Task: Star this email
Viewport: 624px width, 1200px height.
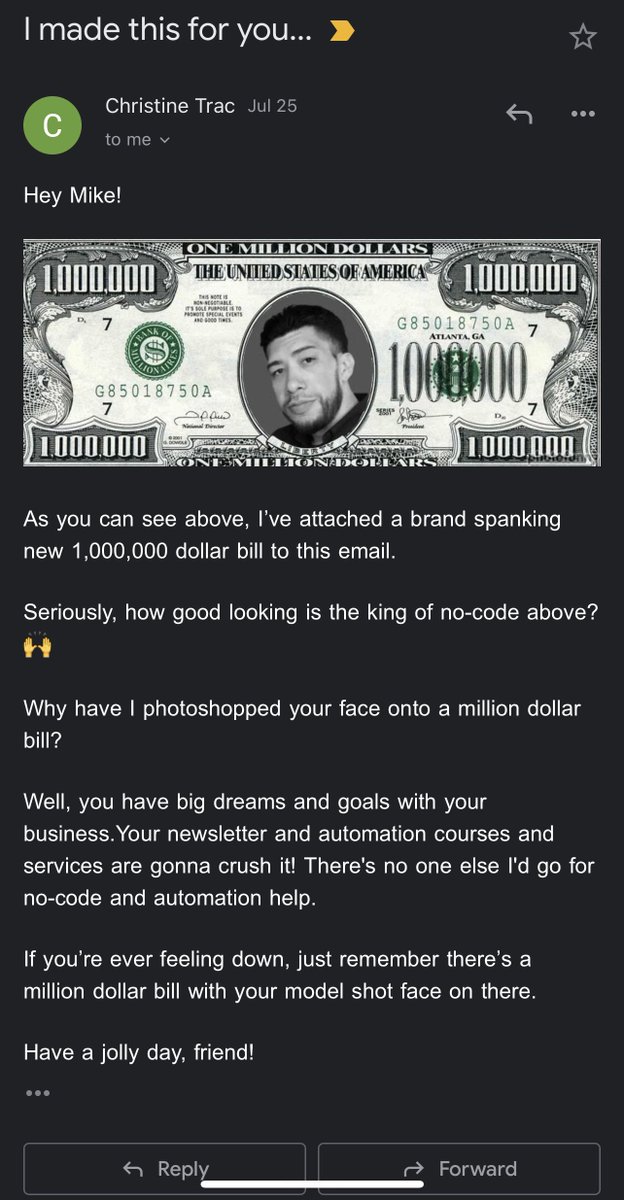Action: [x=582, y=37]
